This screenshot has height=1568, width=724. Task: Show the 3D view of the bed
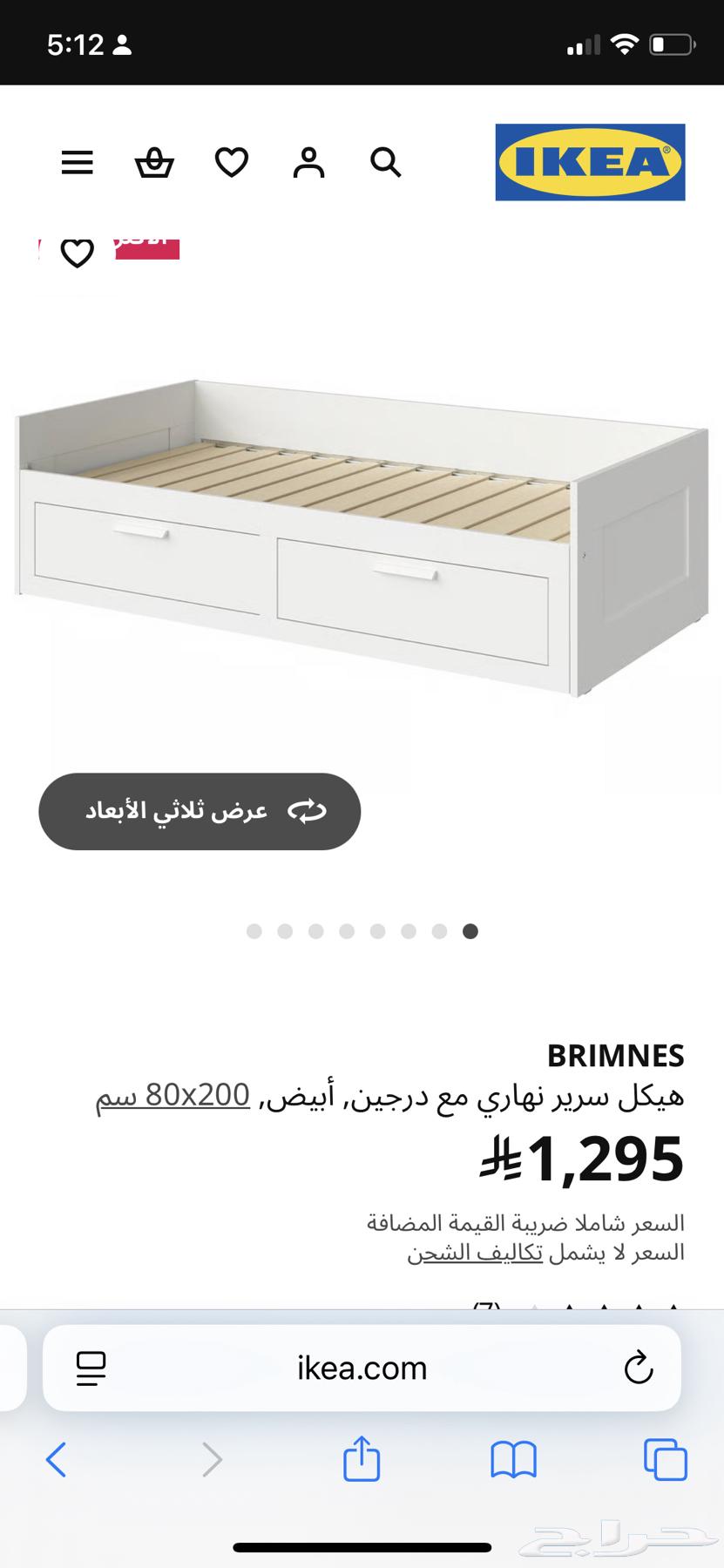tap(199, 811)
